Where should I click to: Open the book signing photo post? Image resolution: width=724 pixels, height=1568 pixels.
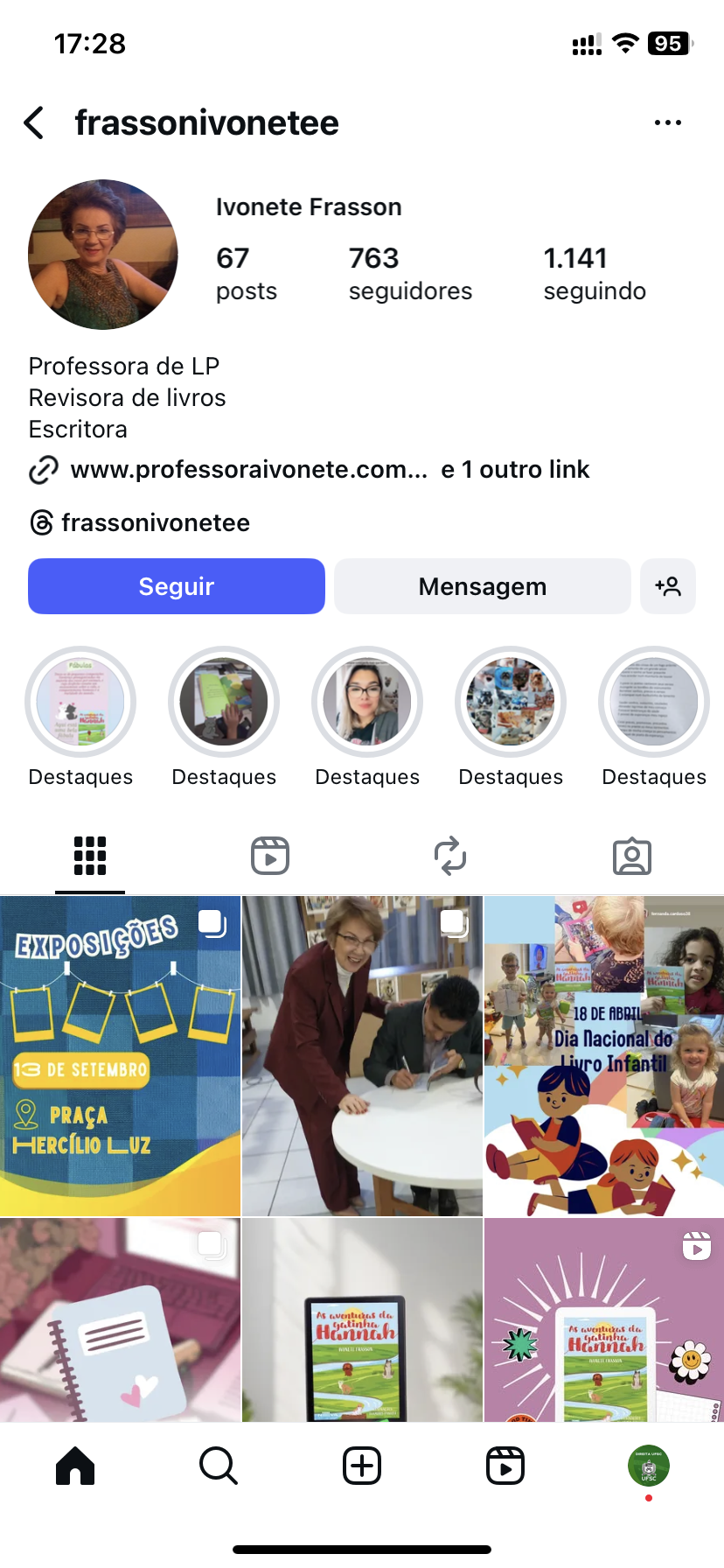tap(362, 1055)
